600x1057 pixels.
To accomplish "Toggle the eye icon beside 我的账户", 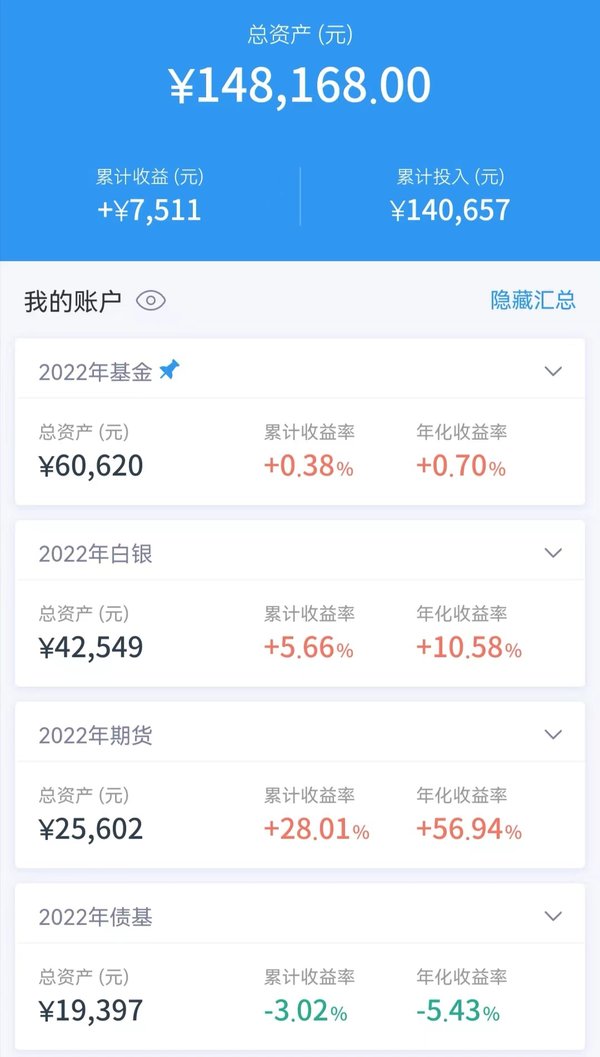I will (150, 301).
